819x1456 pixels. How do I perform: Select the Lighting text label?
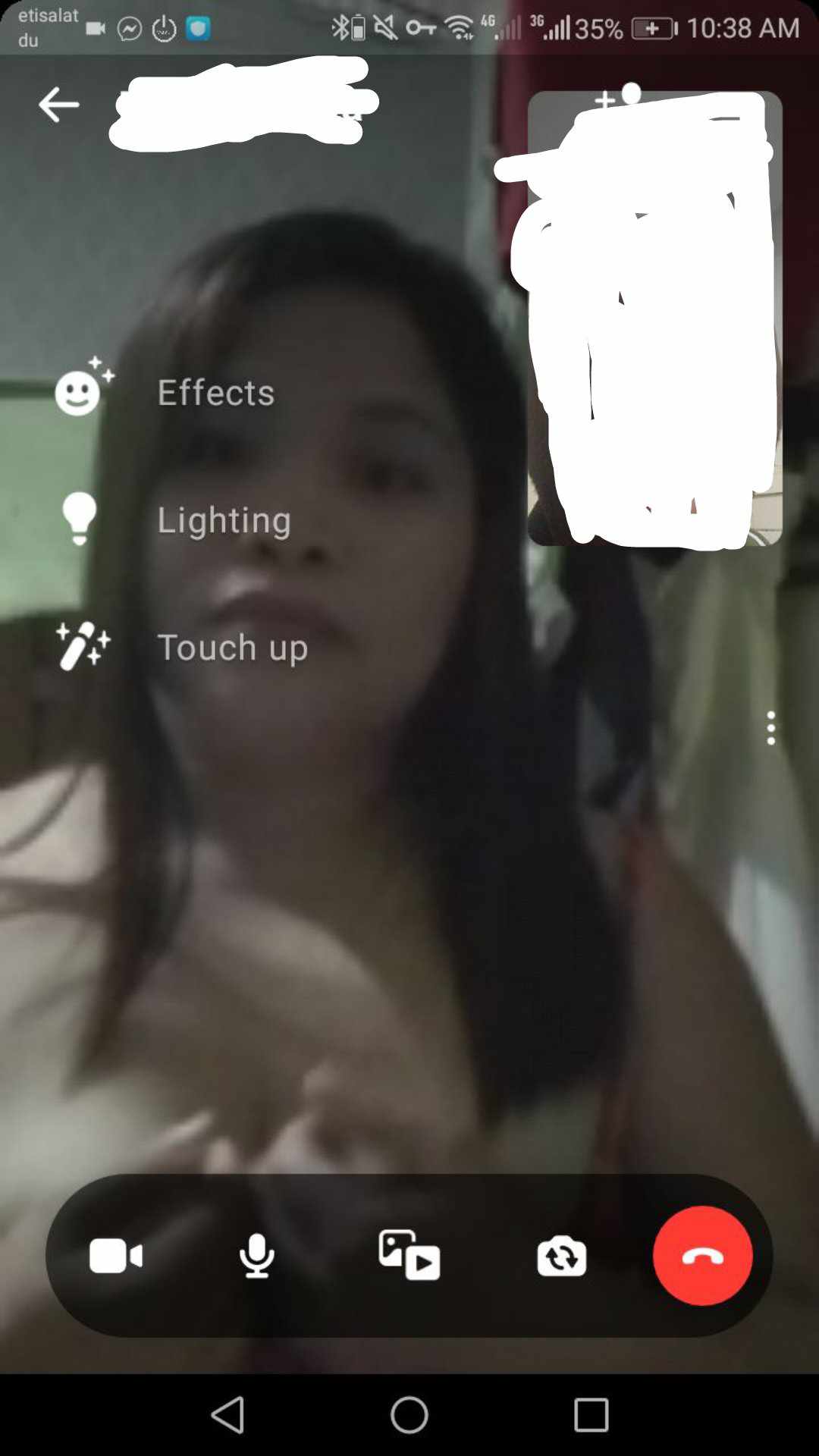(x=224, y=519)
